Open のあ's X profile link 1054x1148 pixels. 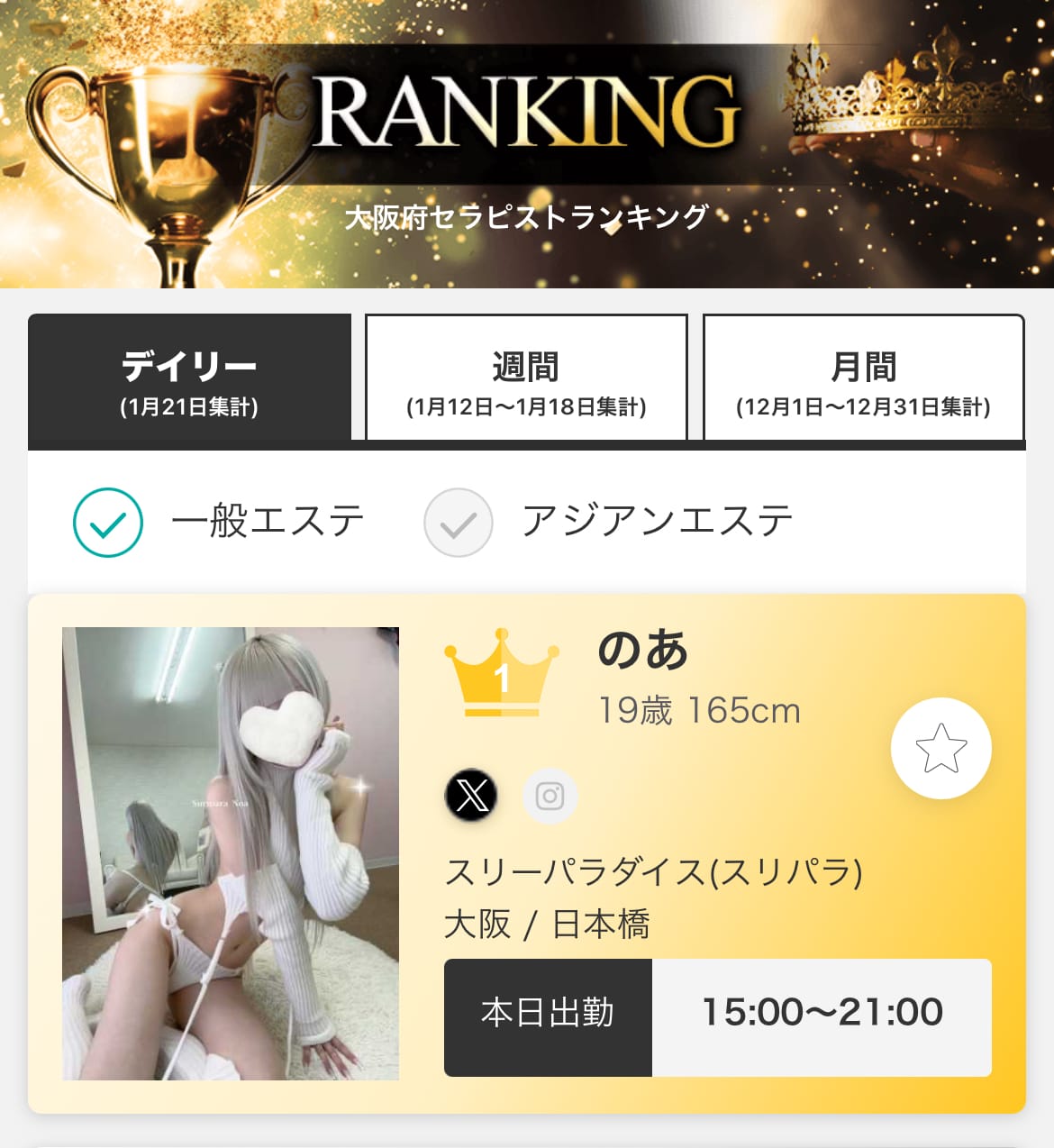(471, 796)
